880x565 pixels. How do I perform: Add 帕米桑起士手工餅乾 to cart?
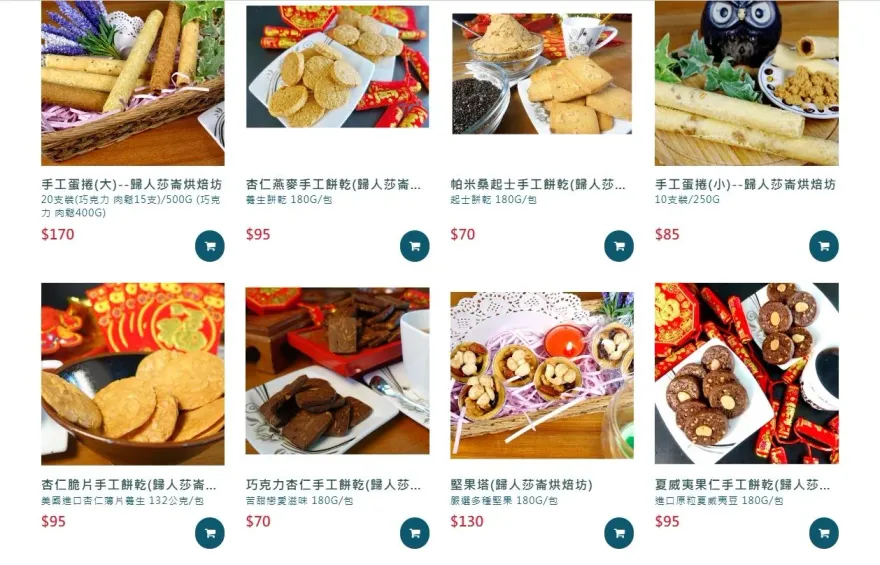pos(619,246)
